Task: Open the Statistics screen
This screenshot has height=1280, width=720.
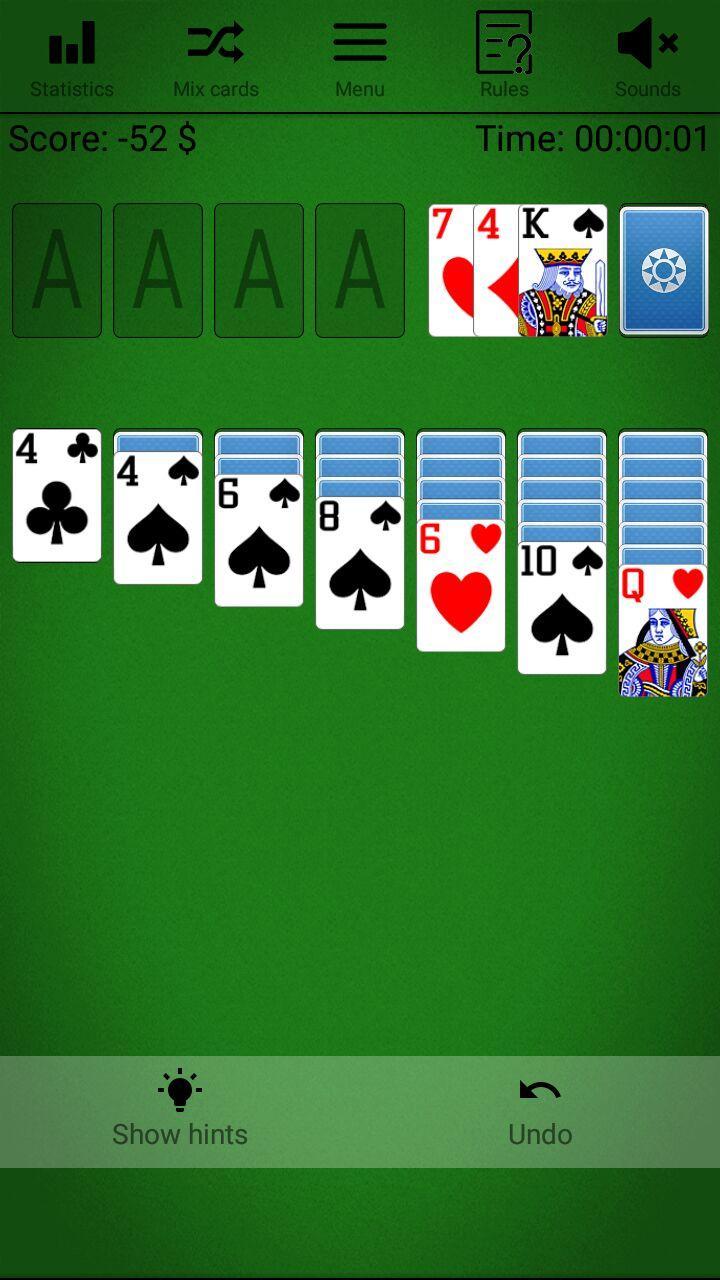Action: click(72, 58)
